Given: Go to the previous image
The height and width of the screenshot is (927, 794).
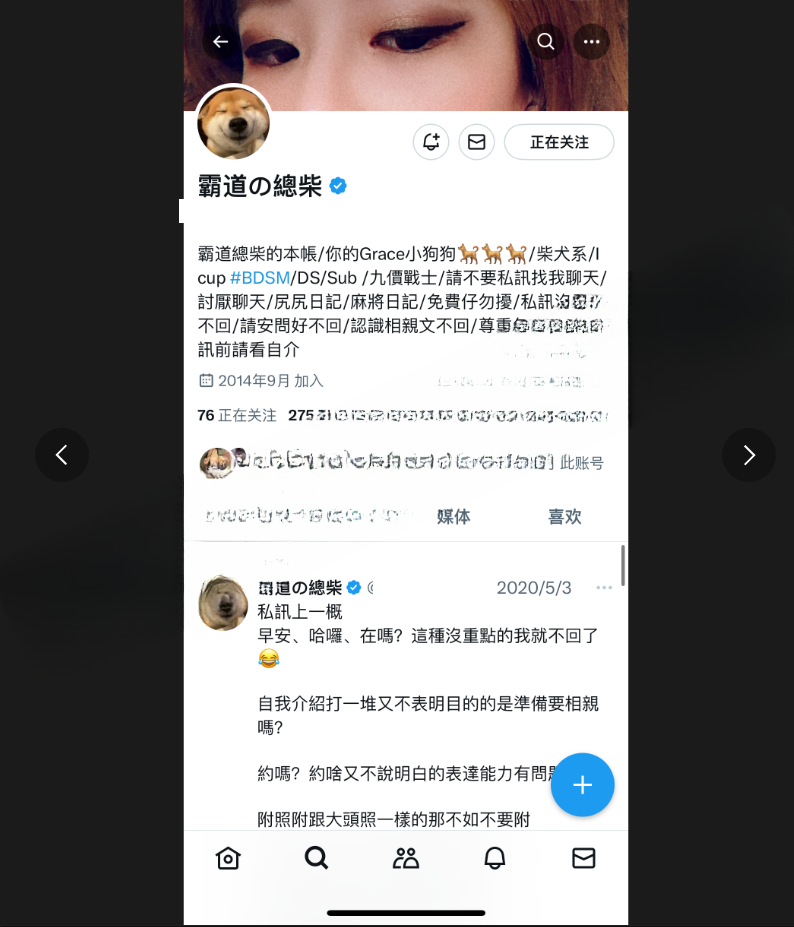Looking at the screenshot, I should (62, 455).
